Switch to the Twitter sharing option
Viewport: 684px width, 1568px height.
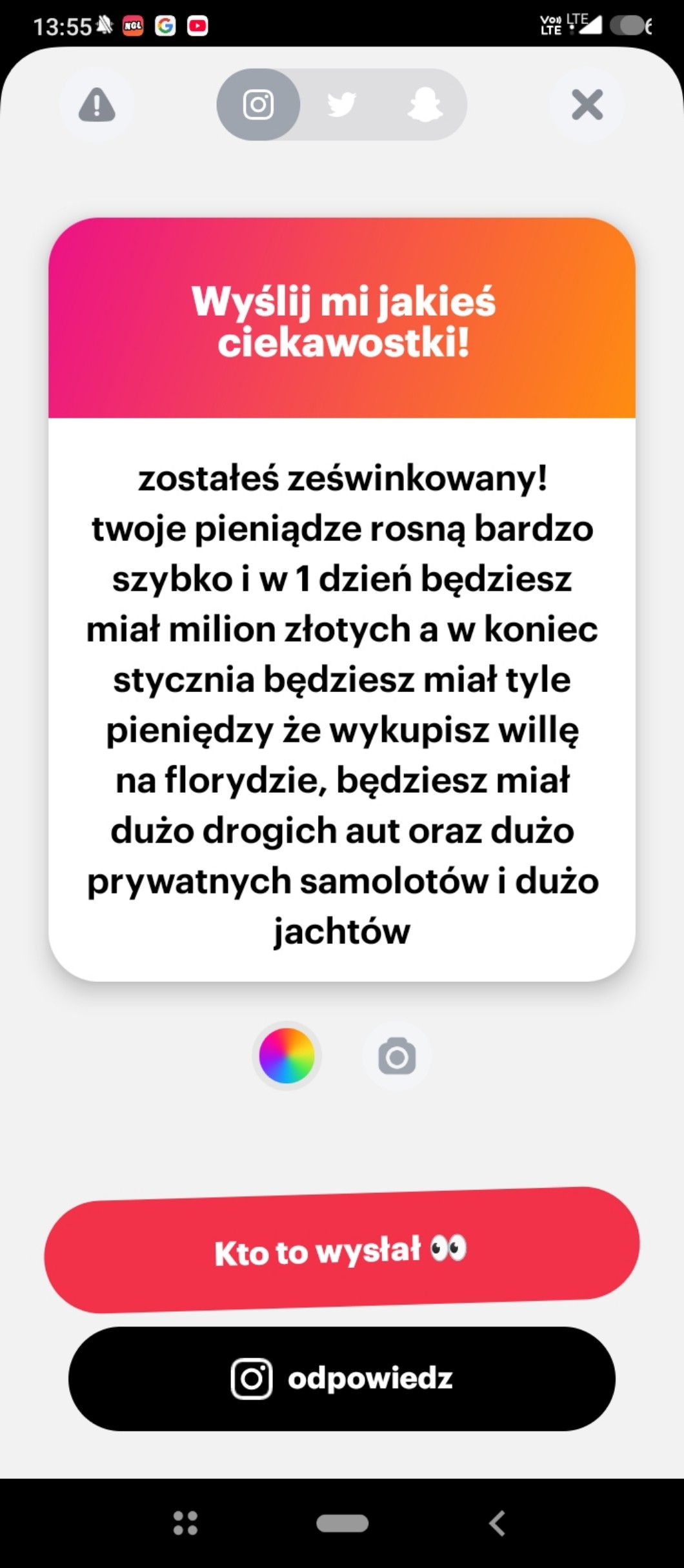341,105
